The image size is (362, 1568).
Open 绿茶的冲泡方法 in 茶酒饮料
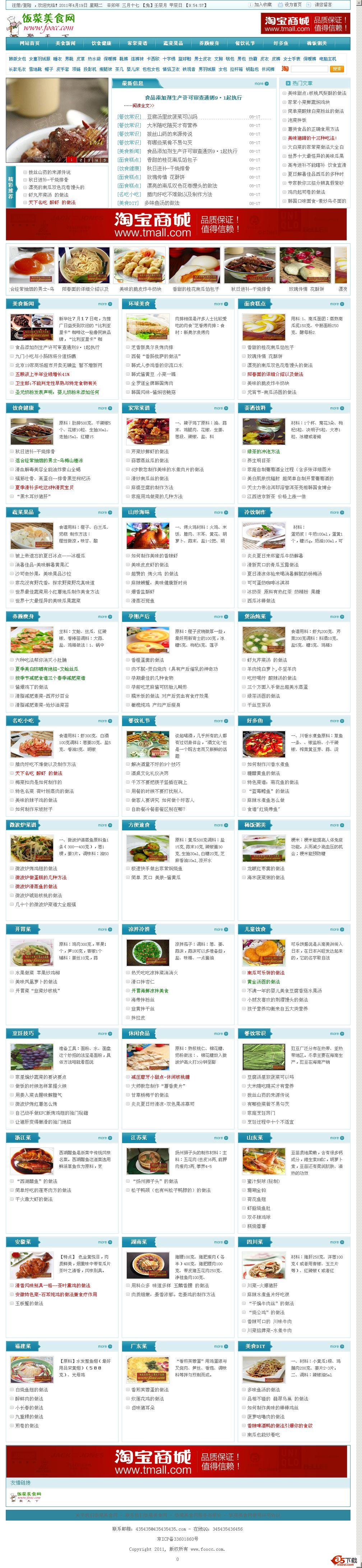pyautogui.click(x=264, y=451)
